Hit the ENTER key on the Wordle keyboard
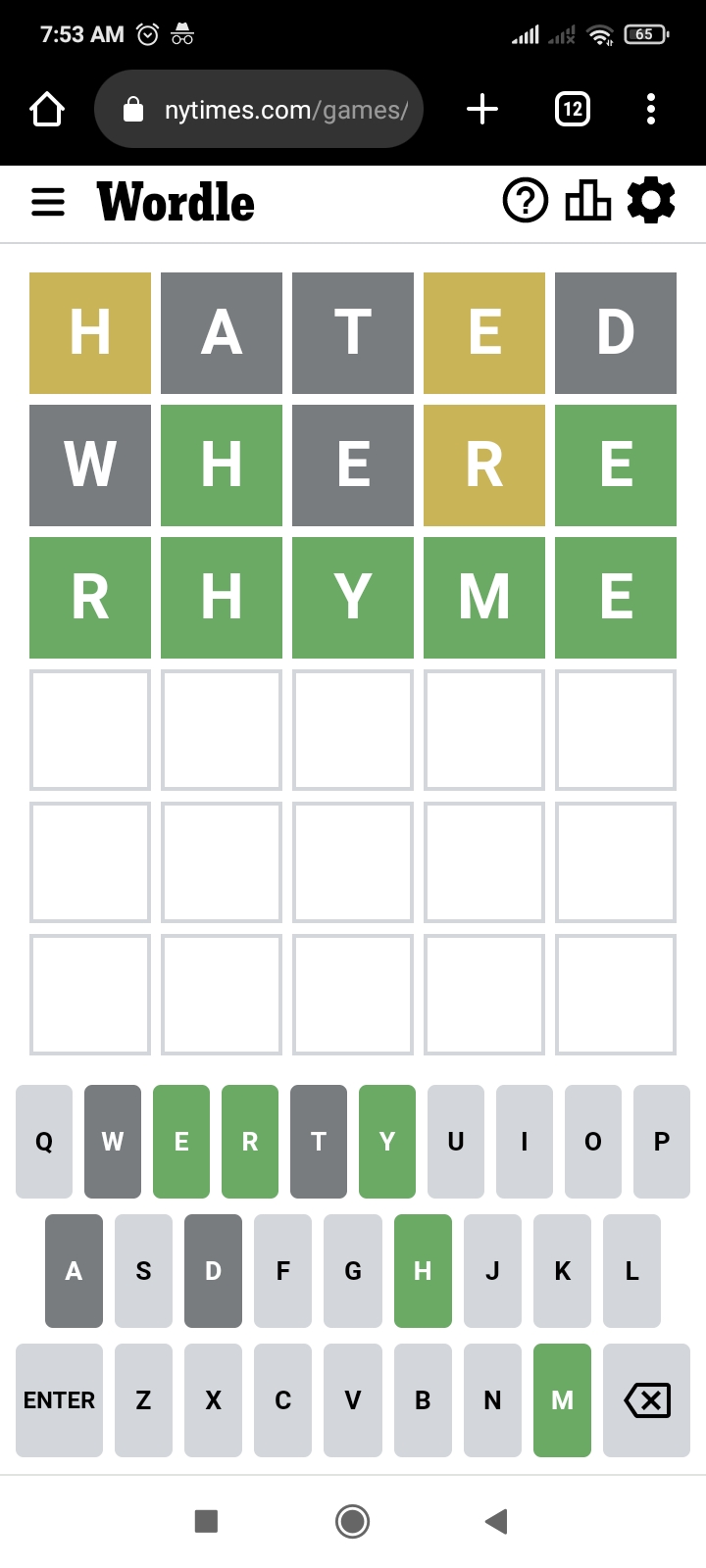The height and width of the screenshot is (1568, 706). tap(59, 1400)
